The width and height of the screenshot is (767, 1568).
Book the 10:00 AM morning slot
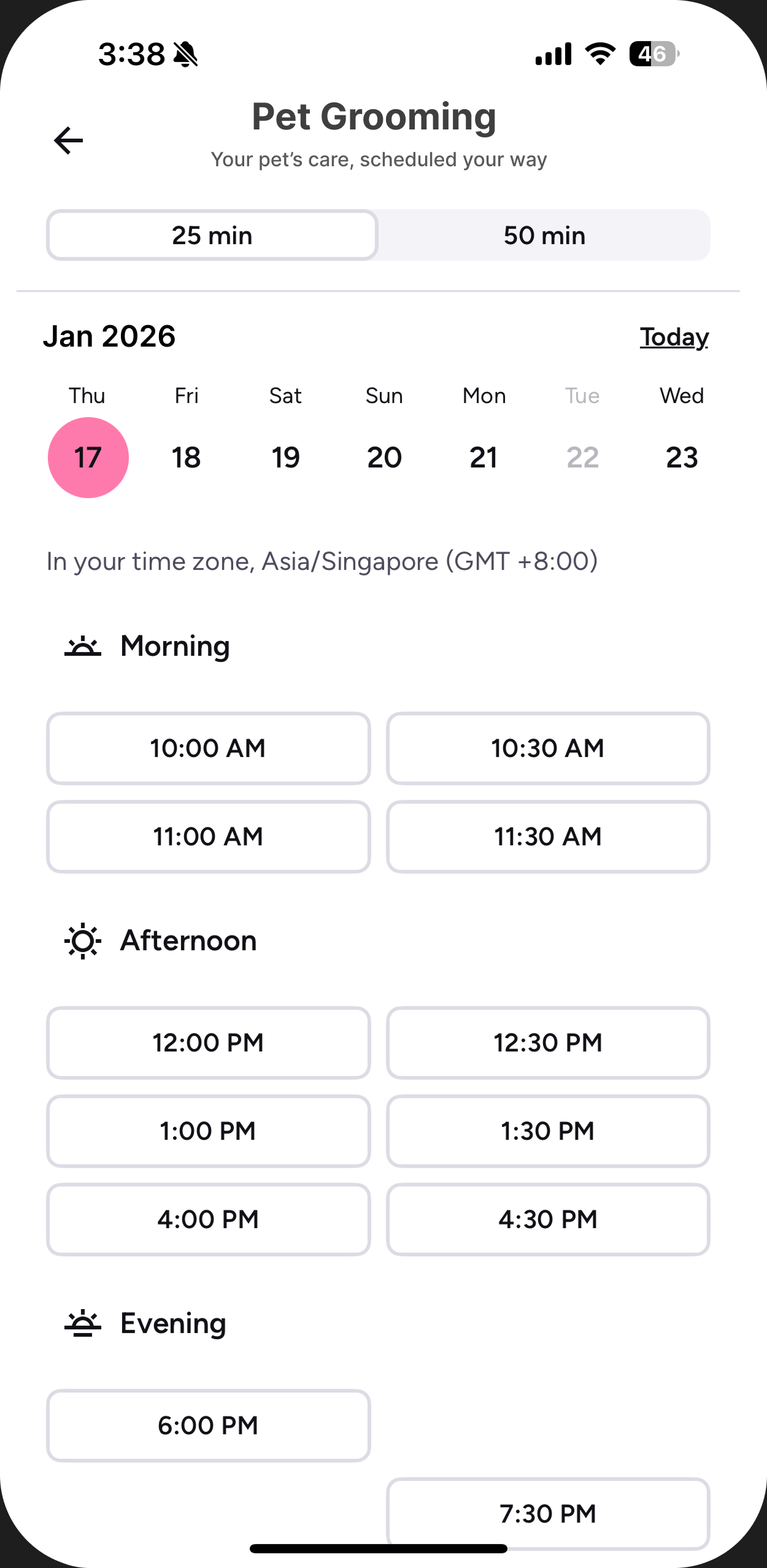pyautogui.click(x=208, y=748)
